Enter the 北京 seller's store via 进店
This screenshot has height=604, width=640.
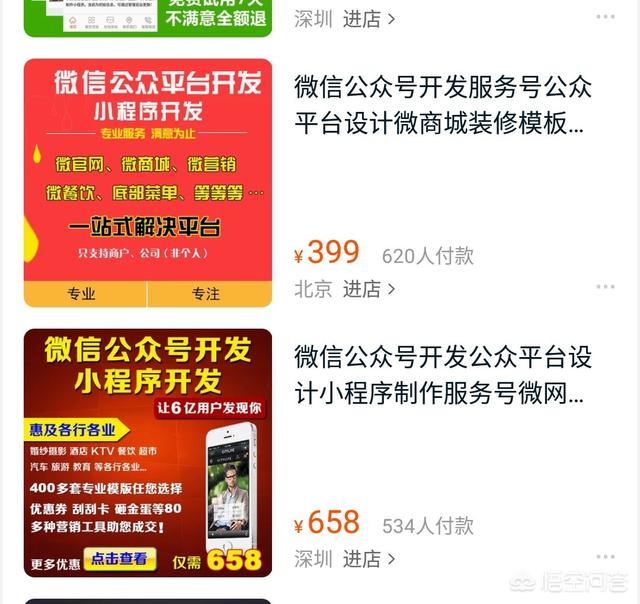click(x=369, y=289)
